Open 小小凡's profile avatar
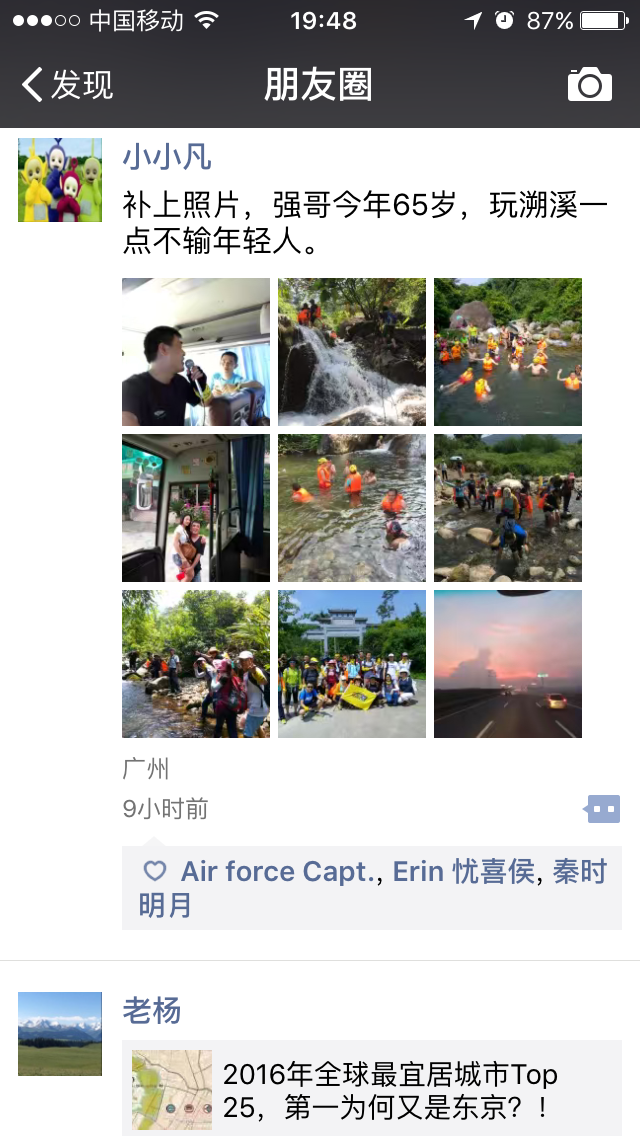The width and height of the screenshot is (640, 1136). coord(60,180)
